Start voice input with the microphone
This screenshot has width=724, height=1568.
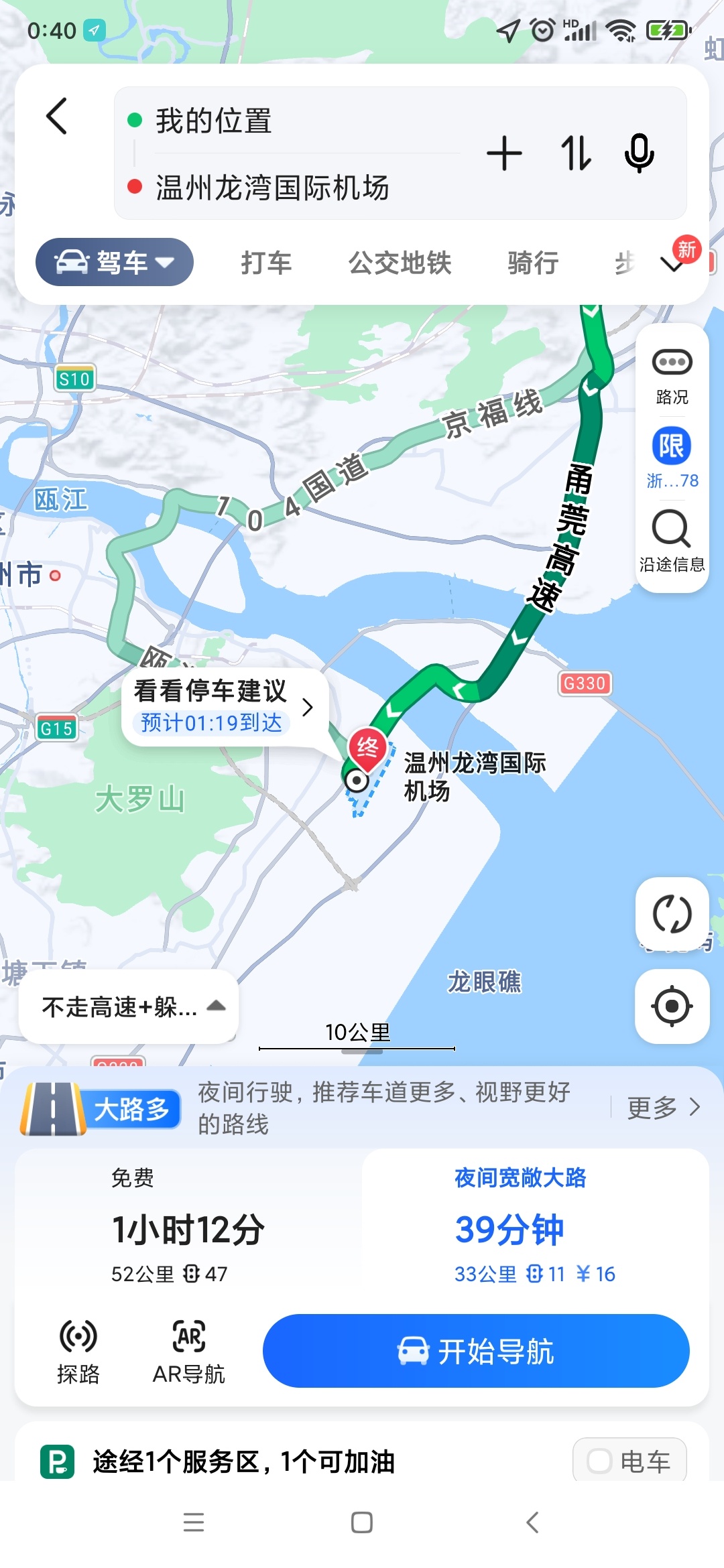click(639, 153)
